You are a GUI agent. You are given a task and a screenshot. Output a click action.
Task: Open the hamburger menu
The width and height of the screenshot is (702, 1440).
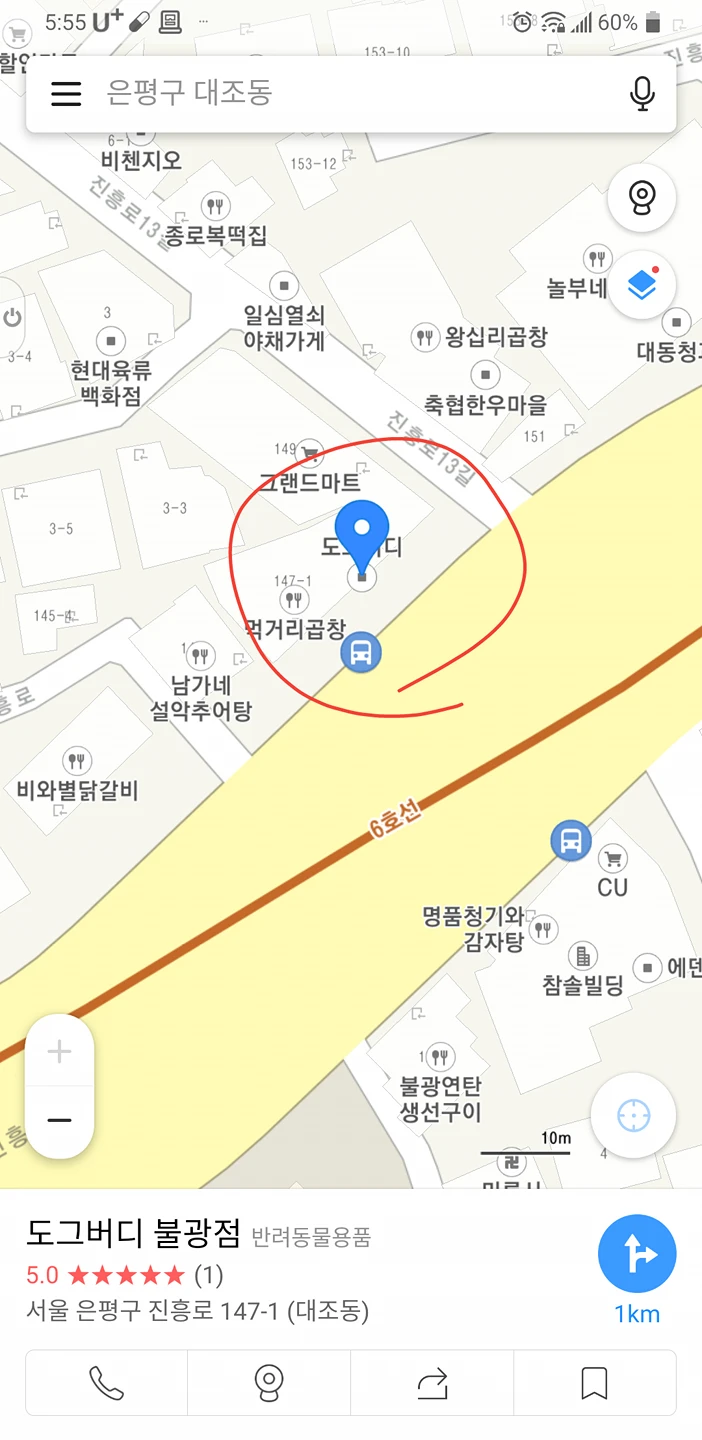66,93
